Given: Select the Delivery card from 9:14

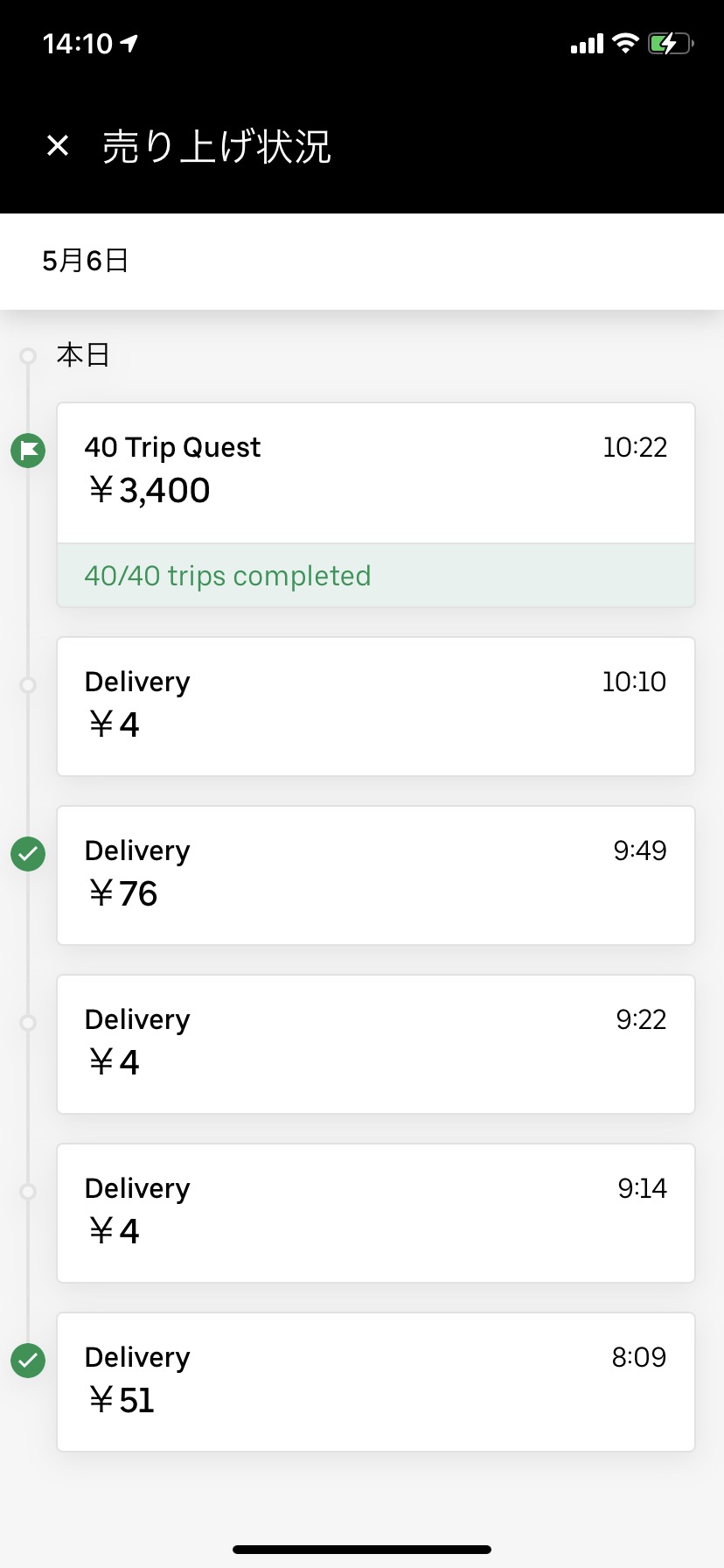Looking at the screenshot, I should tap(376, 1213).
